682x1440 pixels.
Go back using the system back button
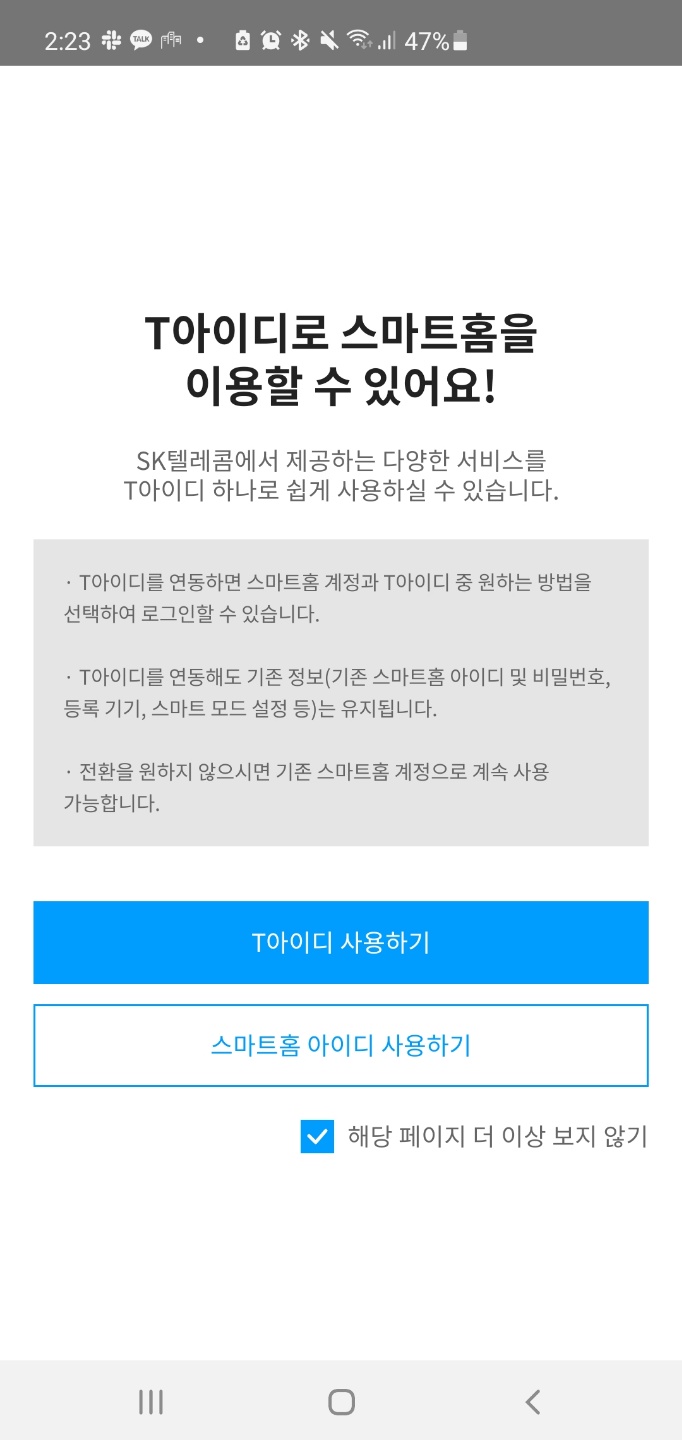533,1402
